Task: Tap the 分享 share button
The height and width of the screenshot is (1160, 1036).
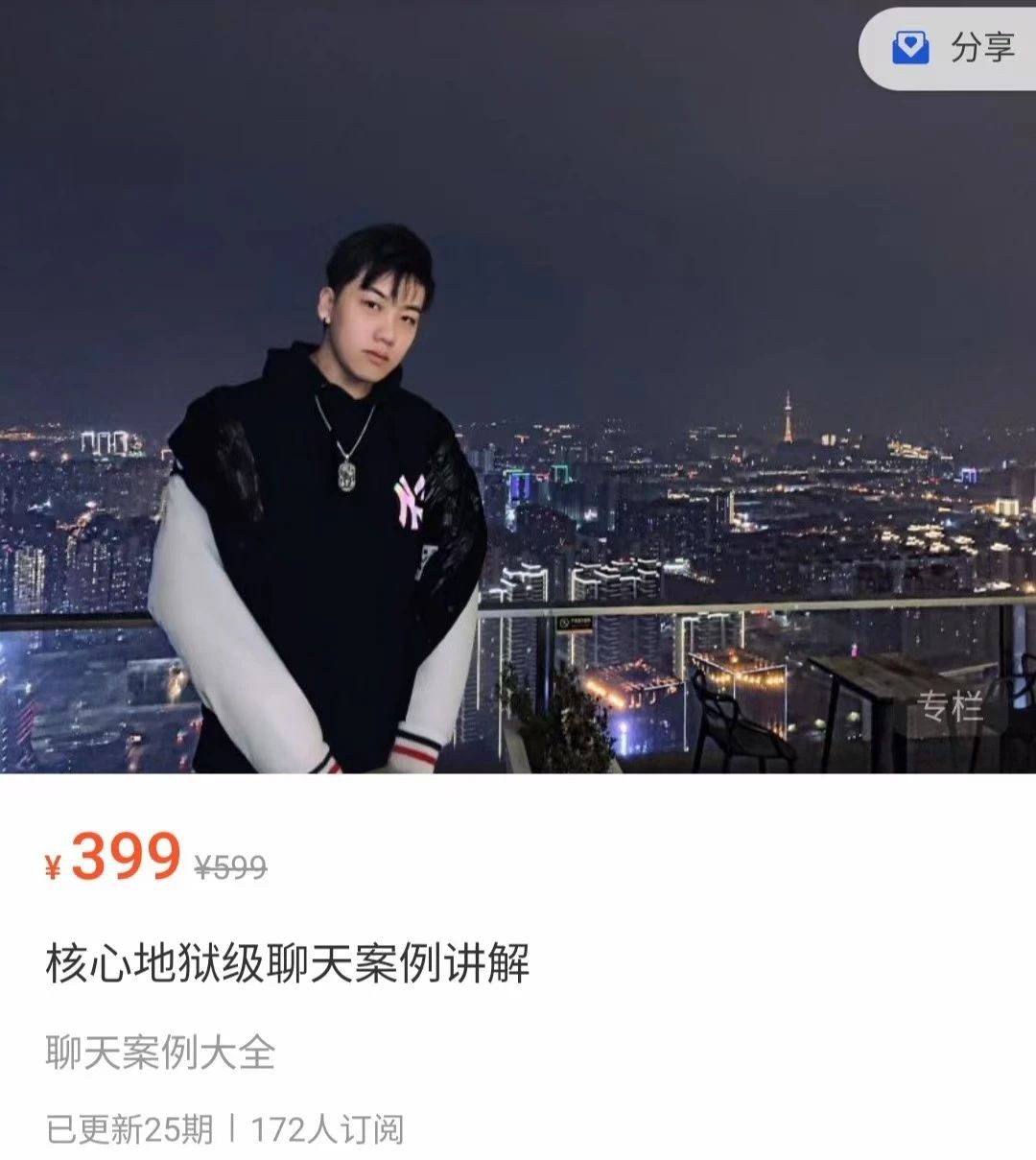Action: tap(954, 47)
